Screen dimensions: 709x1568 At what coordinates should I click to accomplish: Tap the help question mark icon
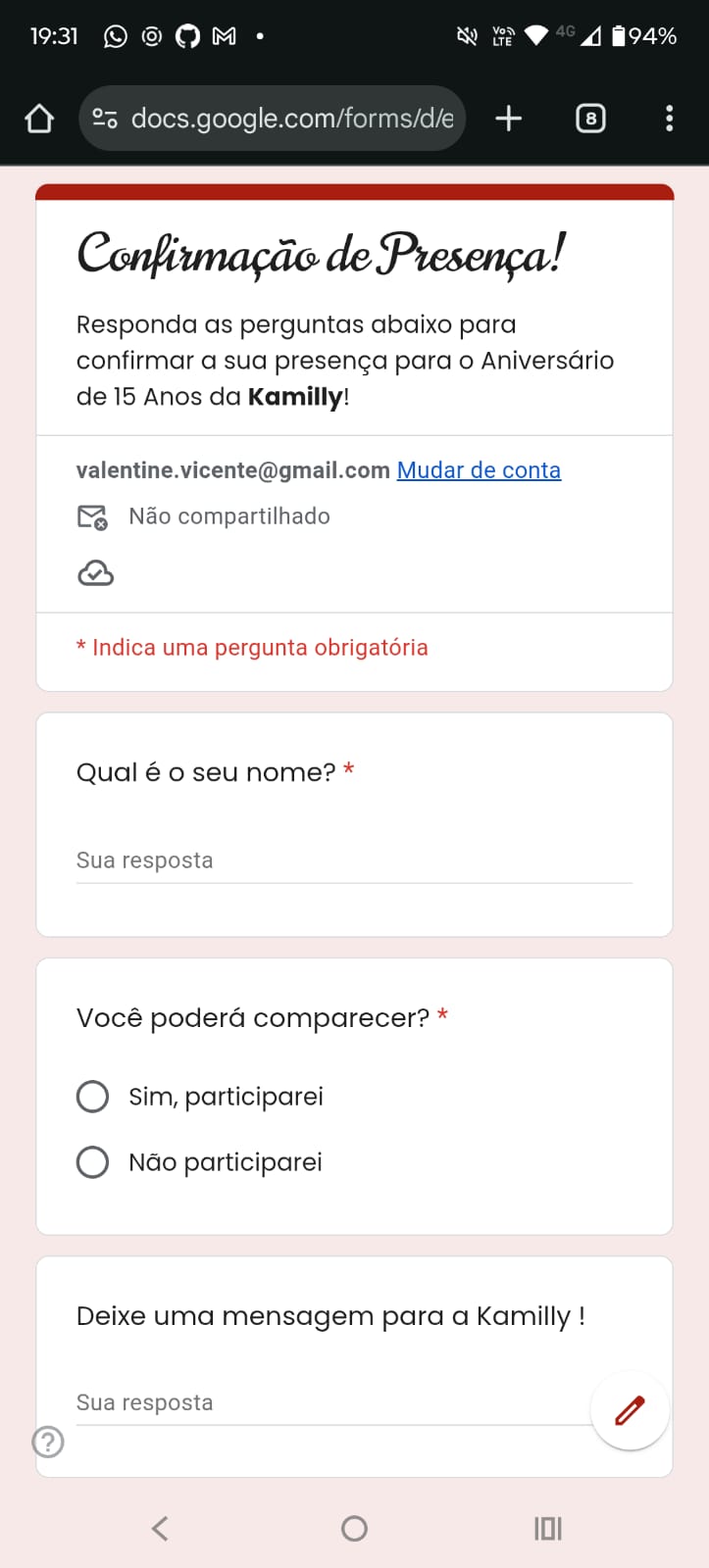[x=46, y=1442]
